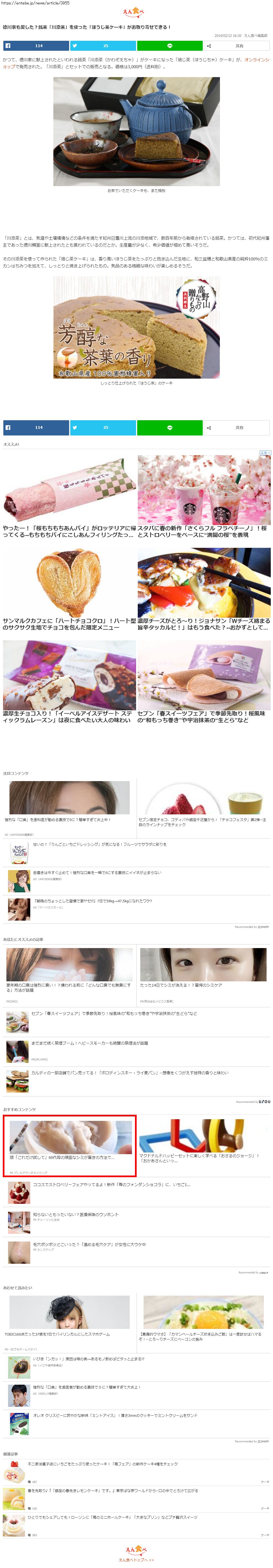The width and height of the screenshot is (273, 1568).
Task: View the スタバ さくらフル フラペチーノ article
Action: [x=204, y=531]
